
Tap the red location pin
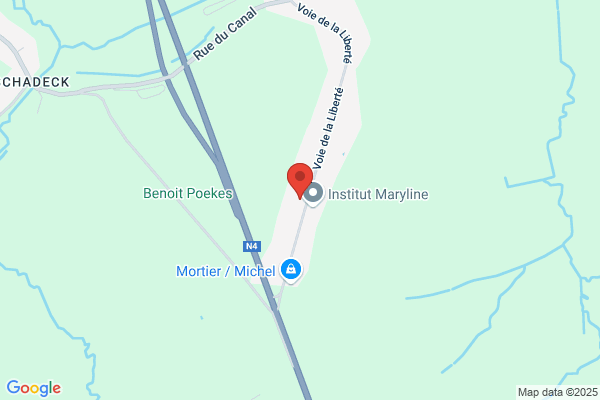click(300, 181)
